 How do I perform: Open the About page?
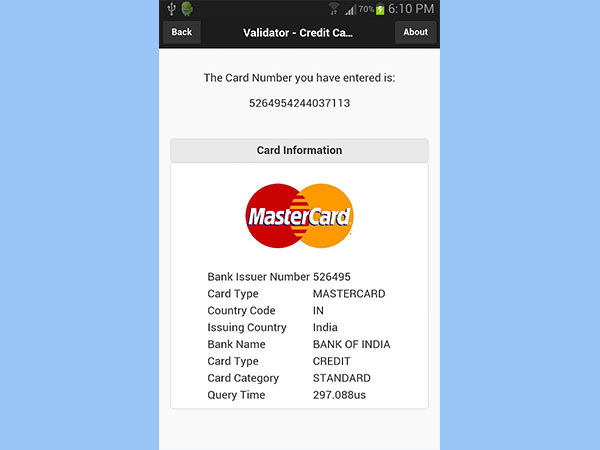coord(415,32)
